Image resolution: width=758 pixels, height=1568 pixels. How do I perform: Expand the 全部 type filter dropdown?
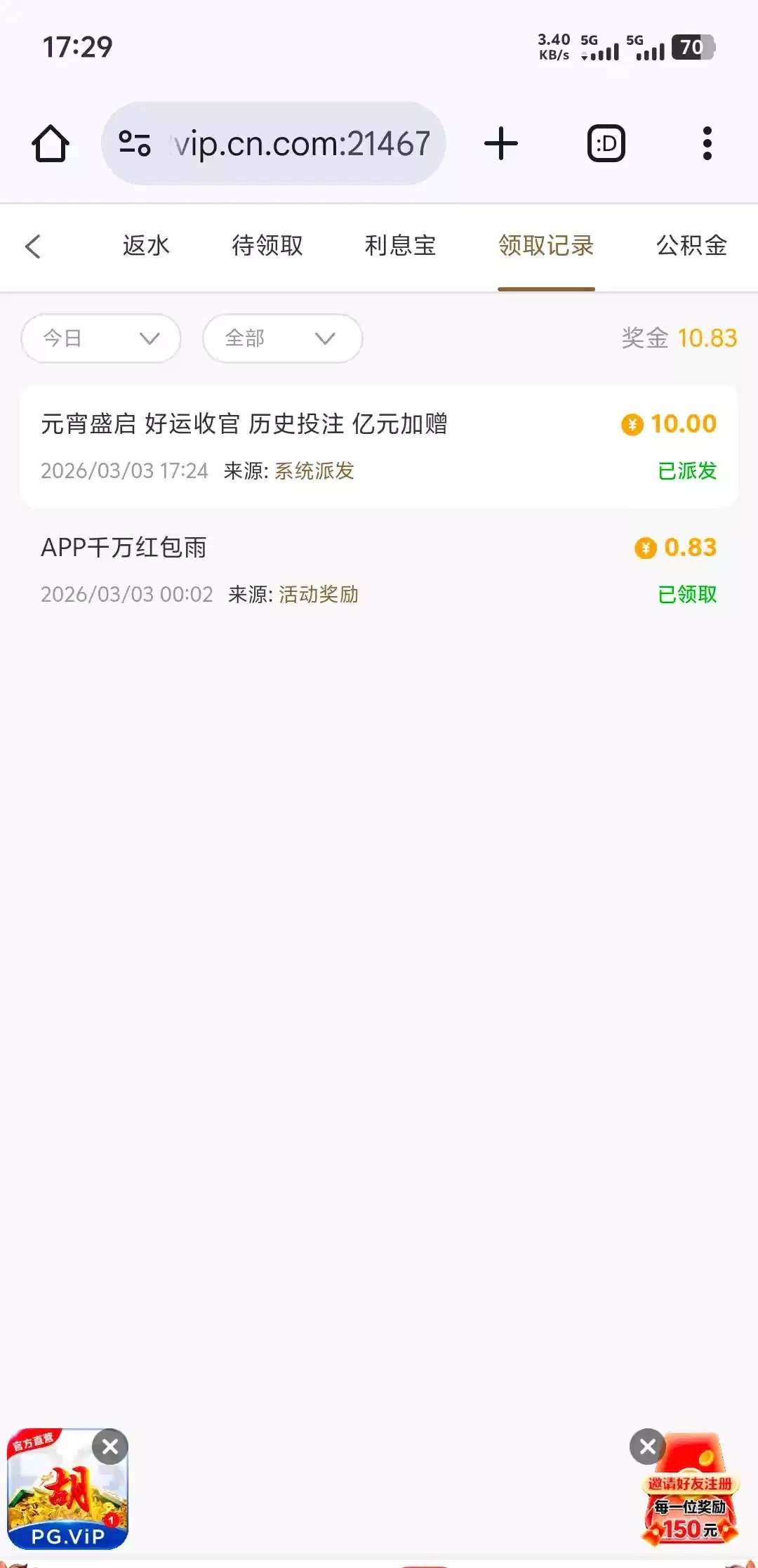pos(282,338)
